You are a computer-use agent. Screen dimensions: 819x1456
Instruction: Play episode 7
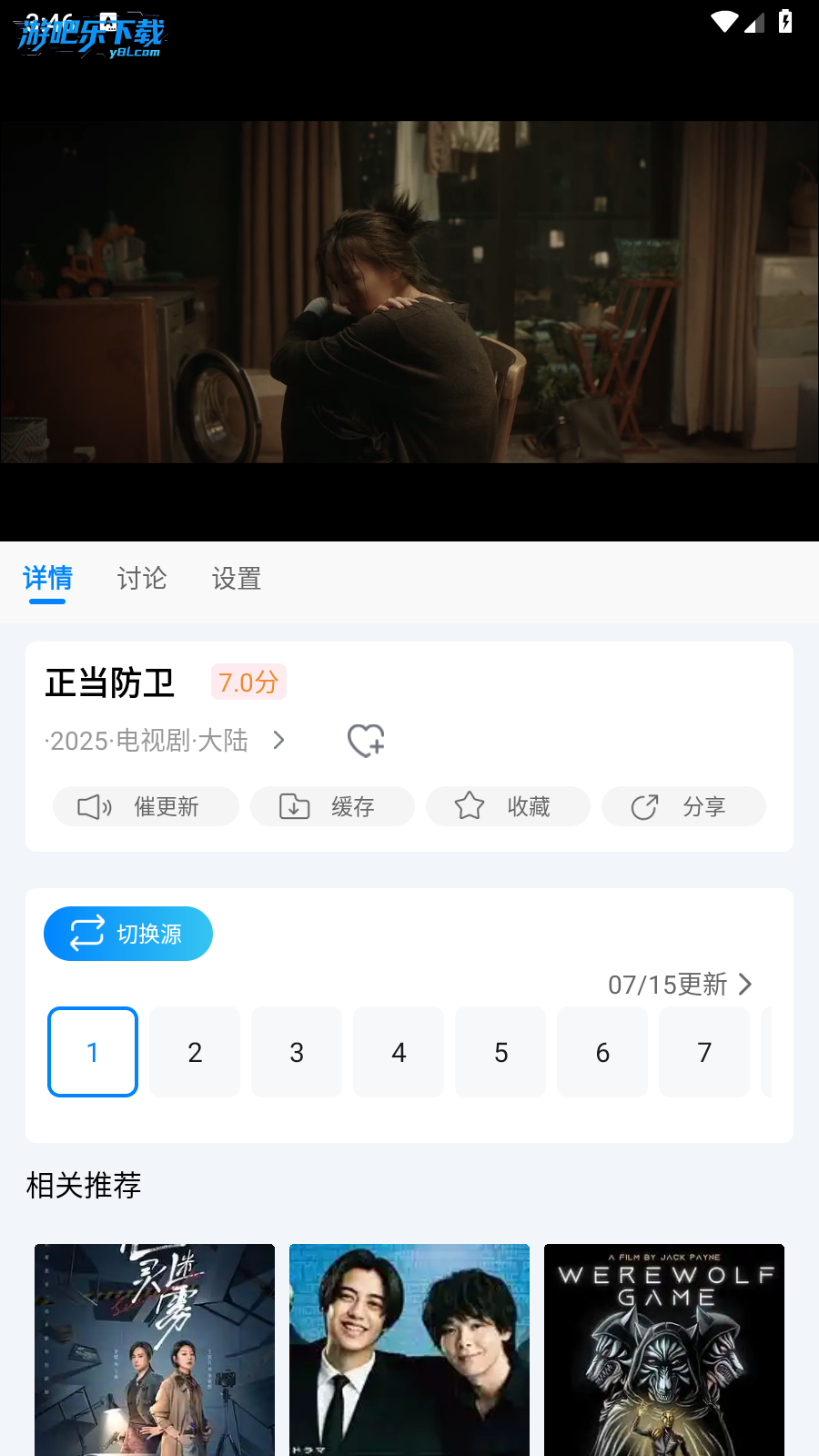tap(704, 1052)
